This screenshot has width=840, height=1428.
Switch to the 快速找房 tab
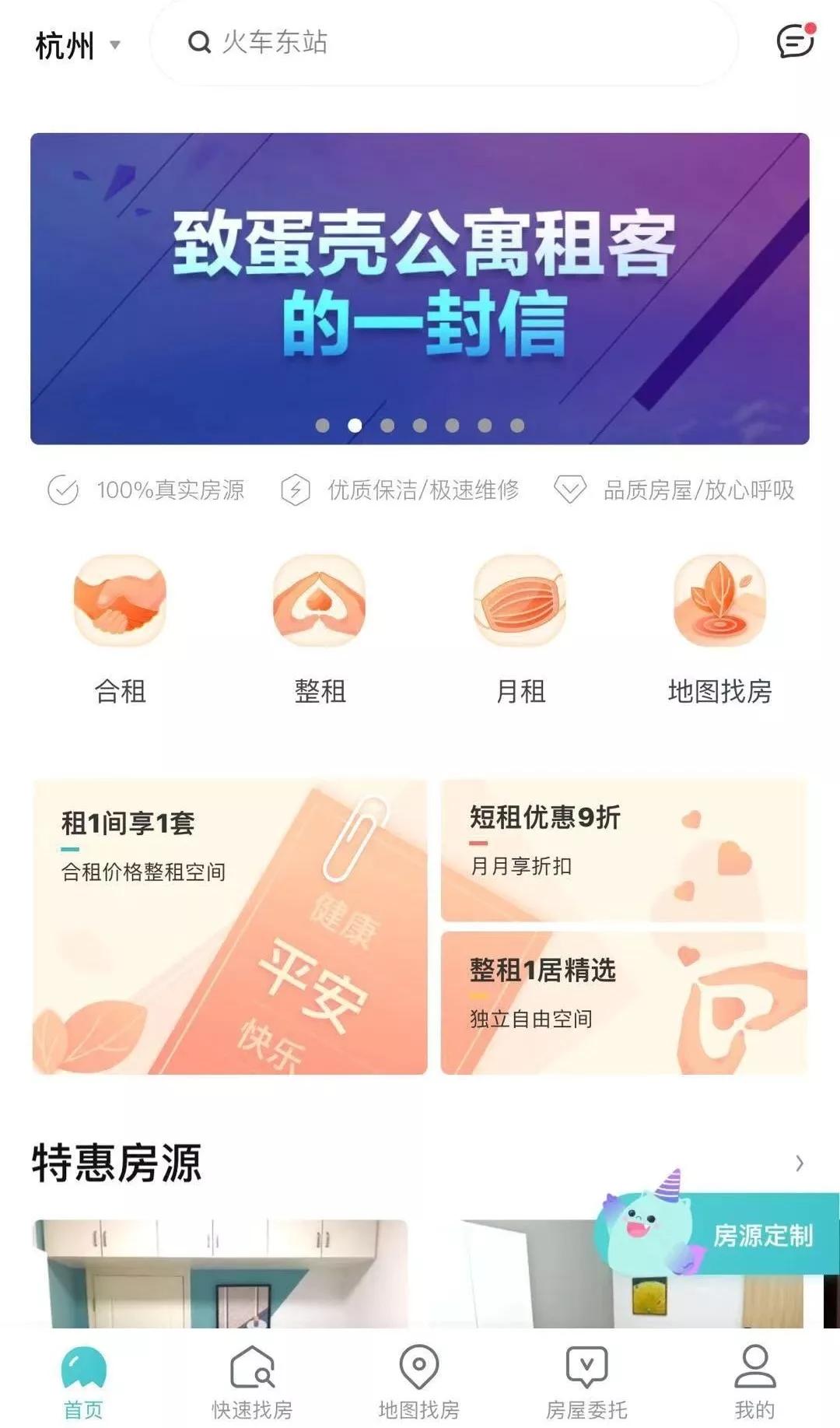click(x=252, y=1382)
